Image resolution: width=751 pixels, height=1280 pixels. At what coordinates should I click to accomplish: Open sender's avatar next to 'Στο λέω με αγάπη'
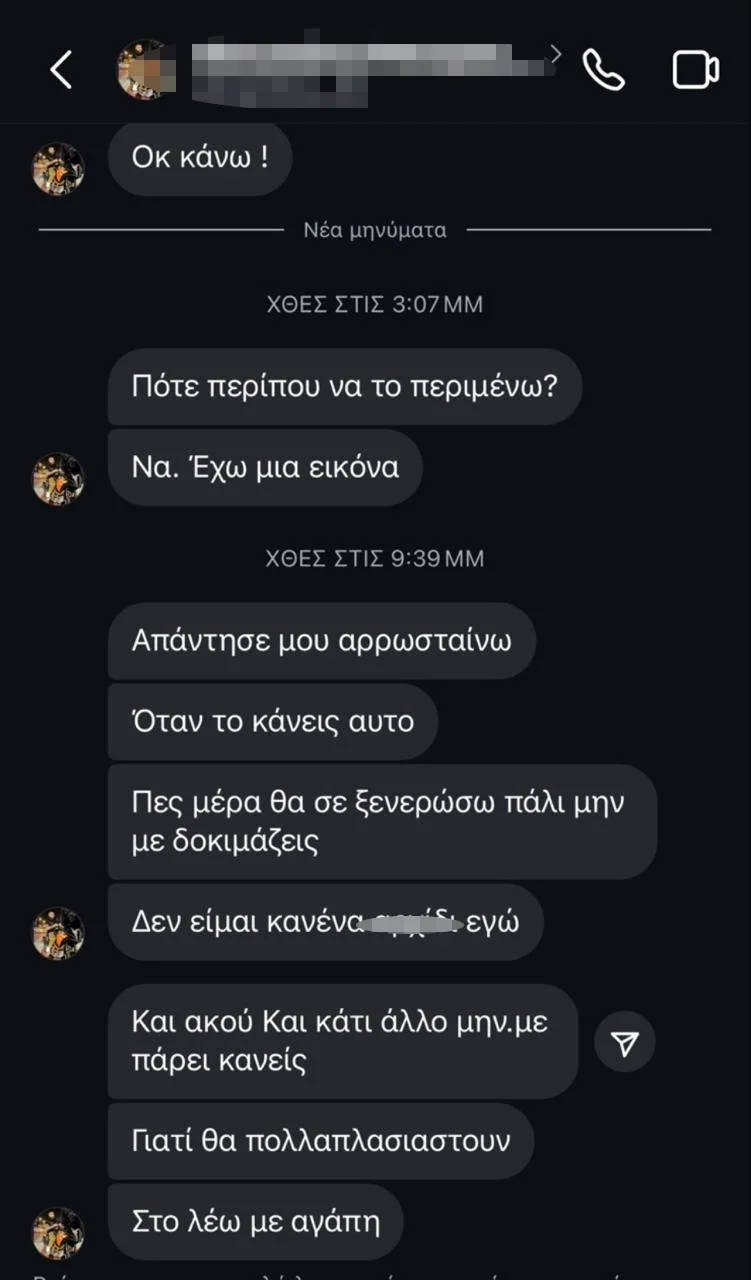point(58,1231)
